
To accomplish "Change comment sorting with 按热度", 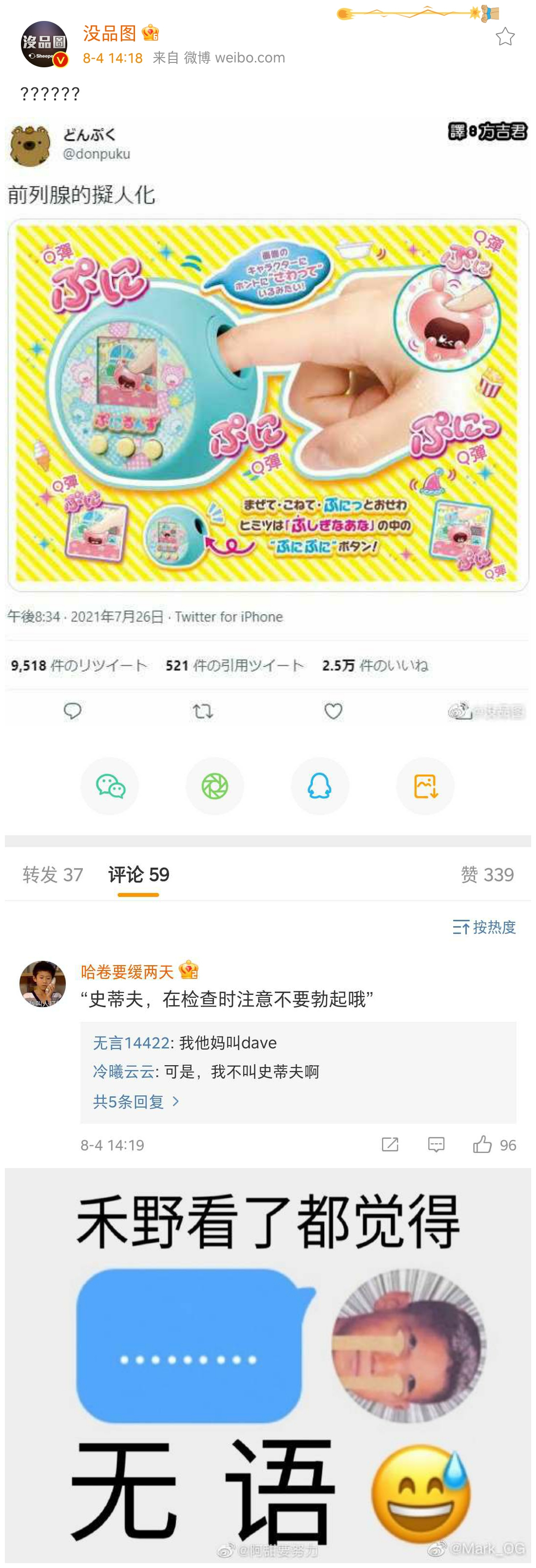I will (x=484, y=927).
